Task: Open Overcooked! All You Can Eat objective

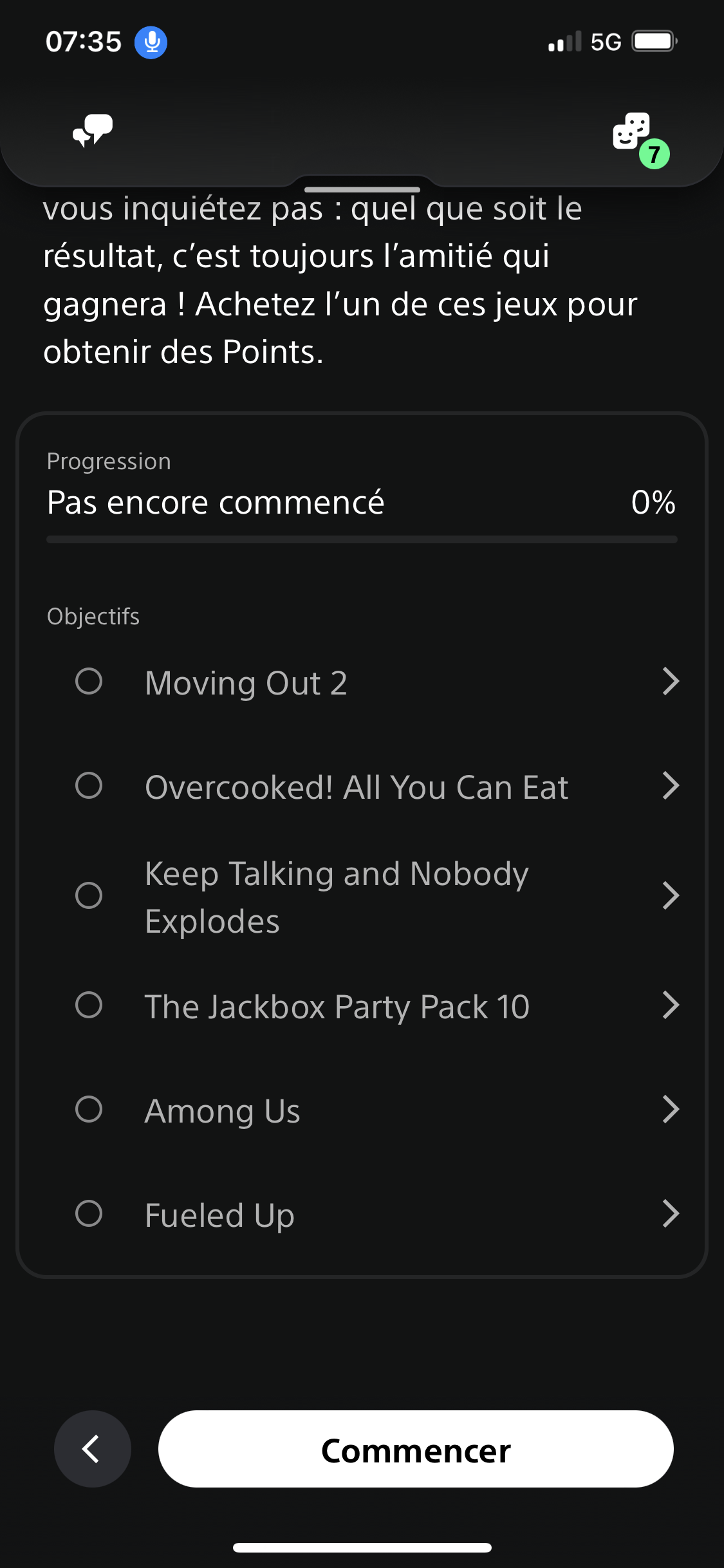Action: [378, 787]
